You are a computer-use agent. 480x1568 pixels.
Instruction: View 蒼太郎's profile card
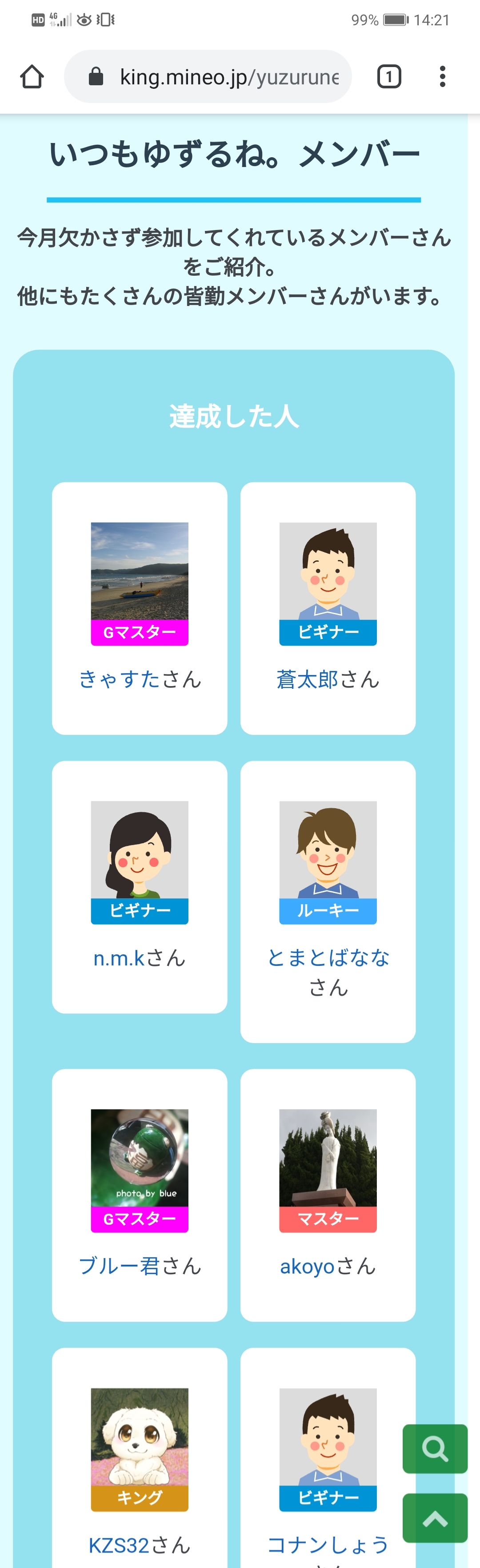coord(328,609)
